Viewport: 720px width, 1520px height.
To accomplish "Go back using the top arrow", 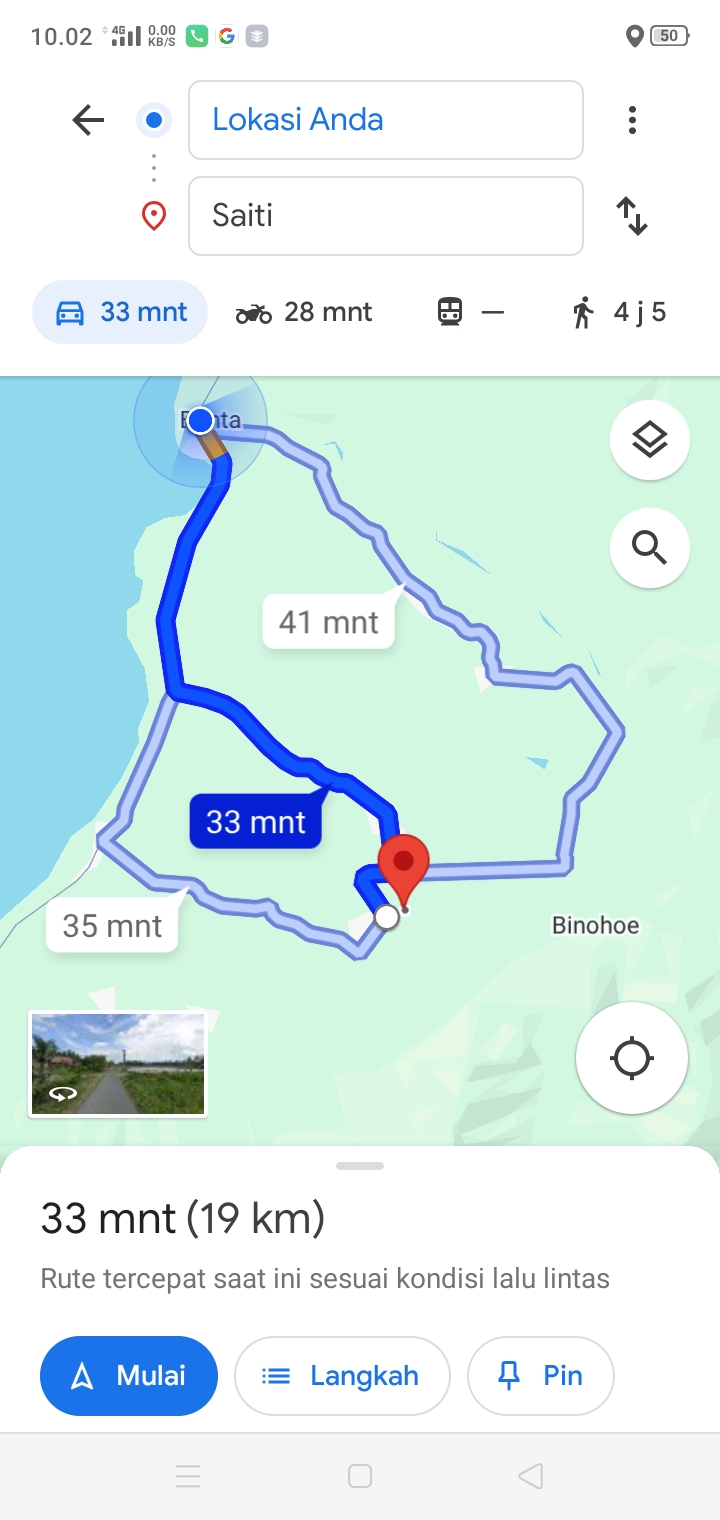I will (x=88, y=120).
